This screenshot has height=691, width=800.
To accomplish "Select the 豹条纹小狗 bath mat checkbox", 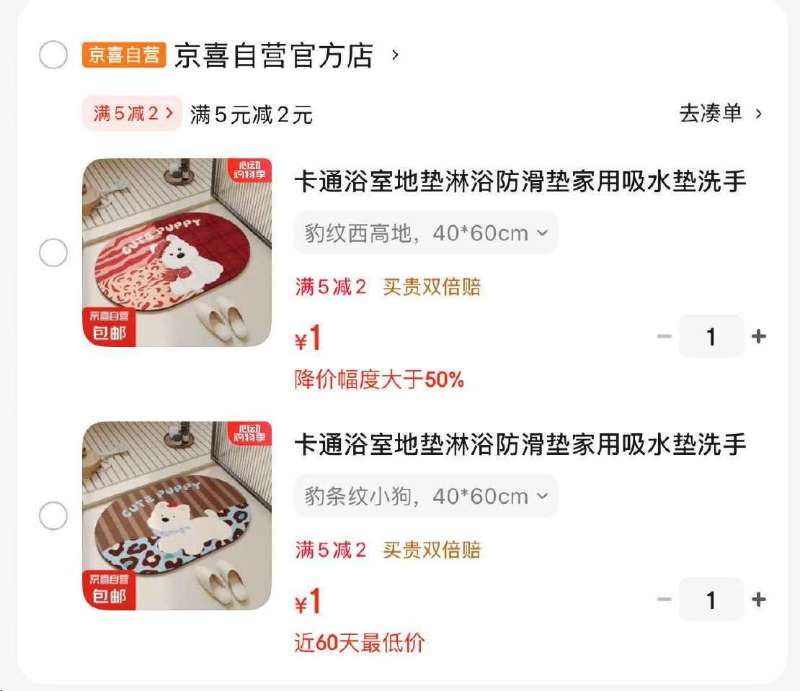I will [x=53, y=516].
